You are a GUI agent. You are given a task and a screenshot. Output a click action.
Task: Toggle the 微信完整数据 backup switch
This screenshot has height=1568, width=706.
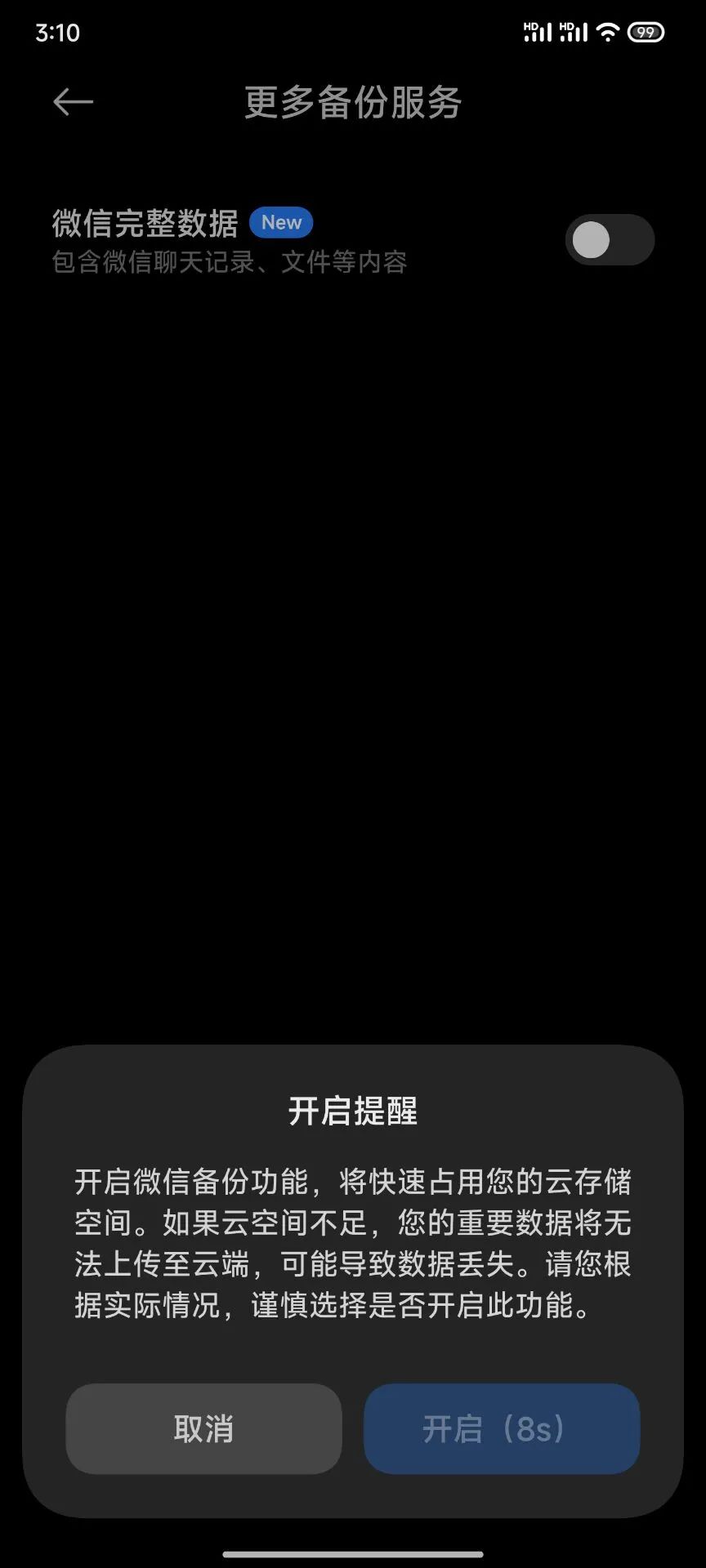click(609, 240)
